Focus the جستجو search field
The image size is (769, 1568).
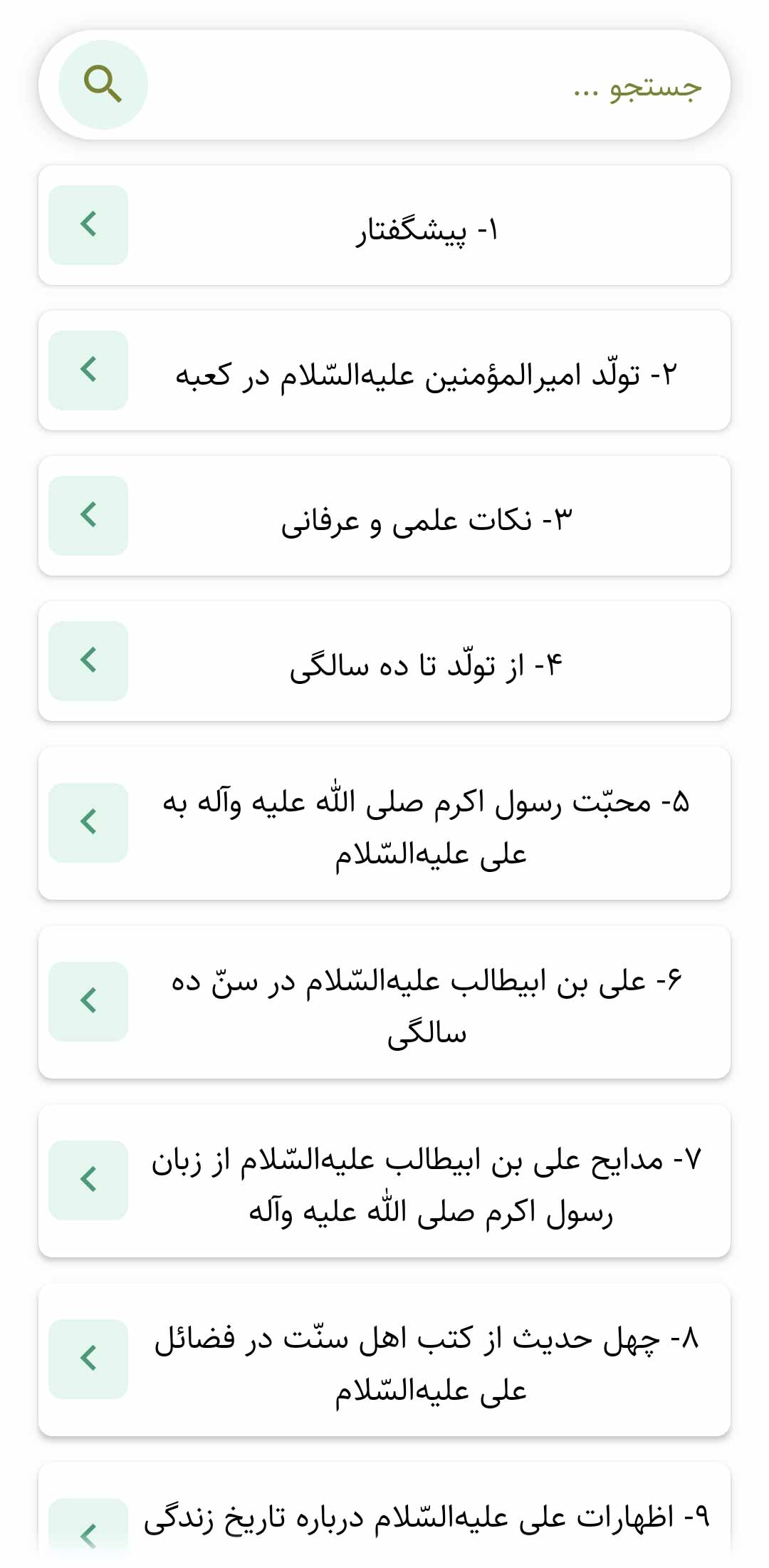[427, 85]
